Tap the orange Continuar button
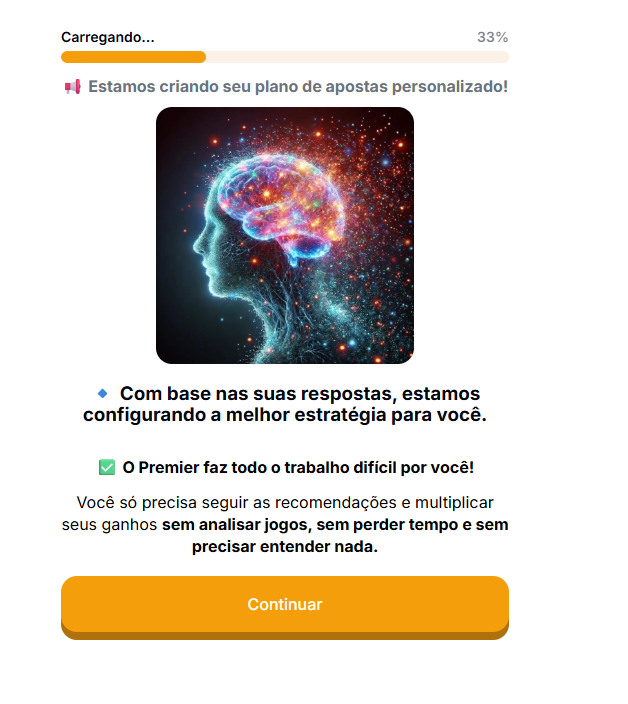628x704 pixels. click(x=285, y=605)
